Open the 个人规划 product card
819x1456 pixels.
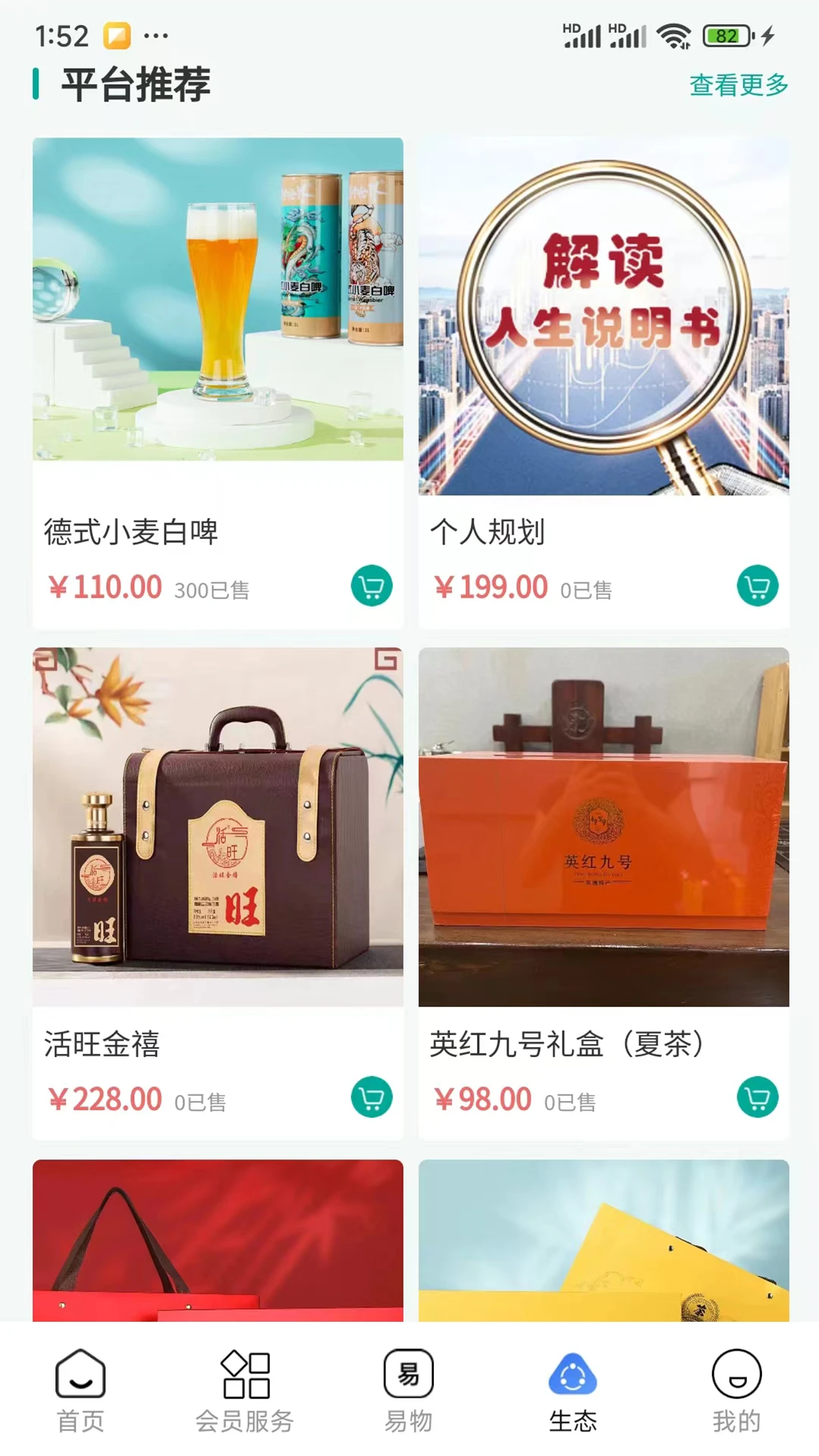604,382
